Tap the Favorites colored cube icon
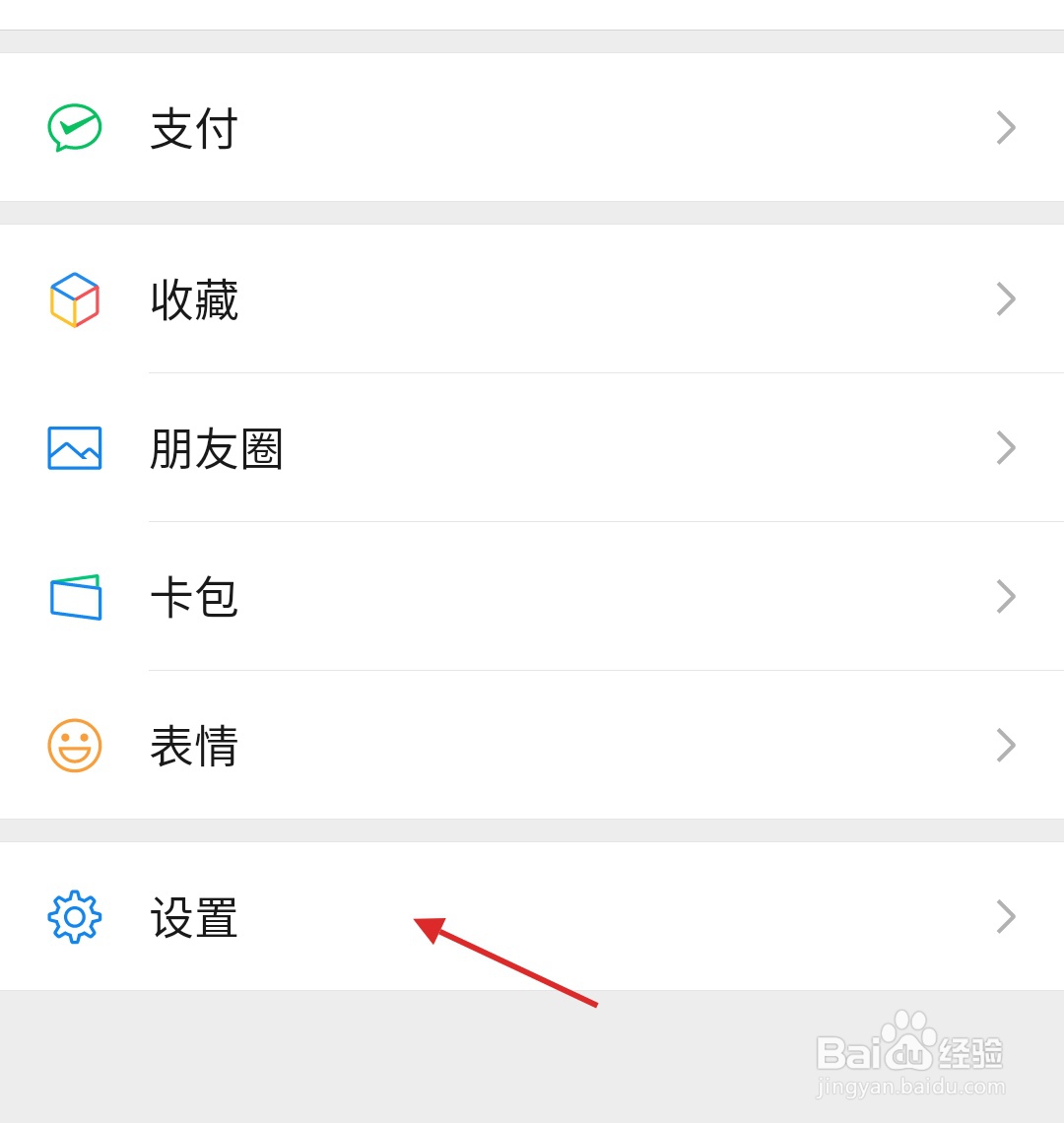1064x1123 pixels. (x=73, y=298)
